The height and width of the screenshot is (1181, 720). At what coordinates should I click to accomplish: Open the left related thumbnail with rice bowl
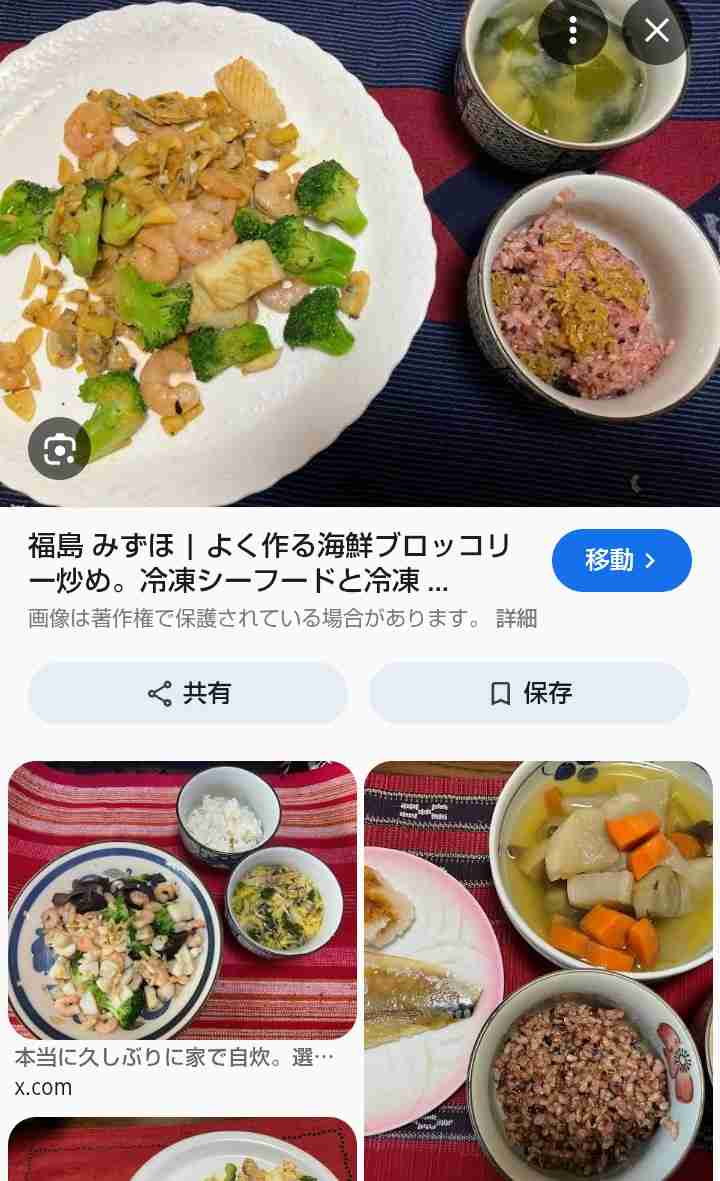(182, 900)
